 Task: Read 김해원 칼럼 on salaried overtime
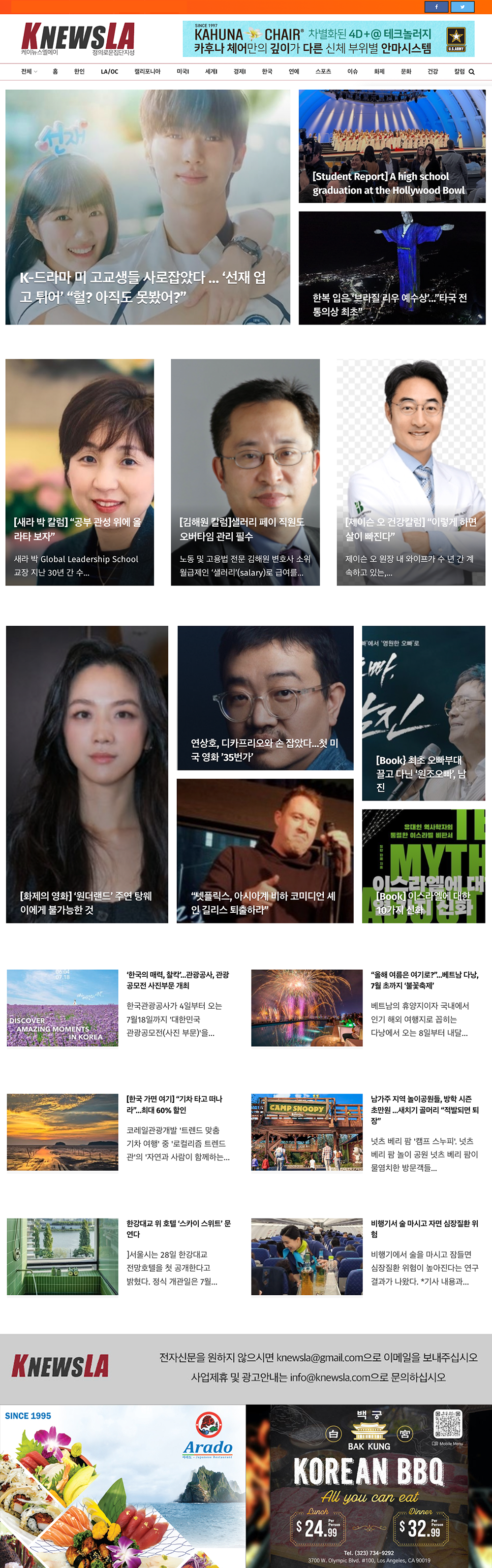pos(245,472)
